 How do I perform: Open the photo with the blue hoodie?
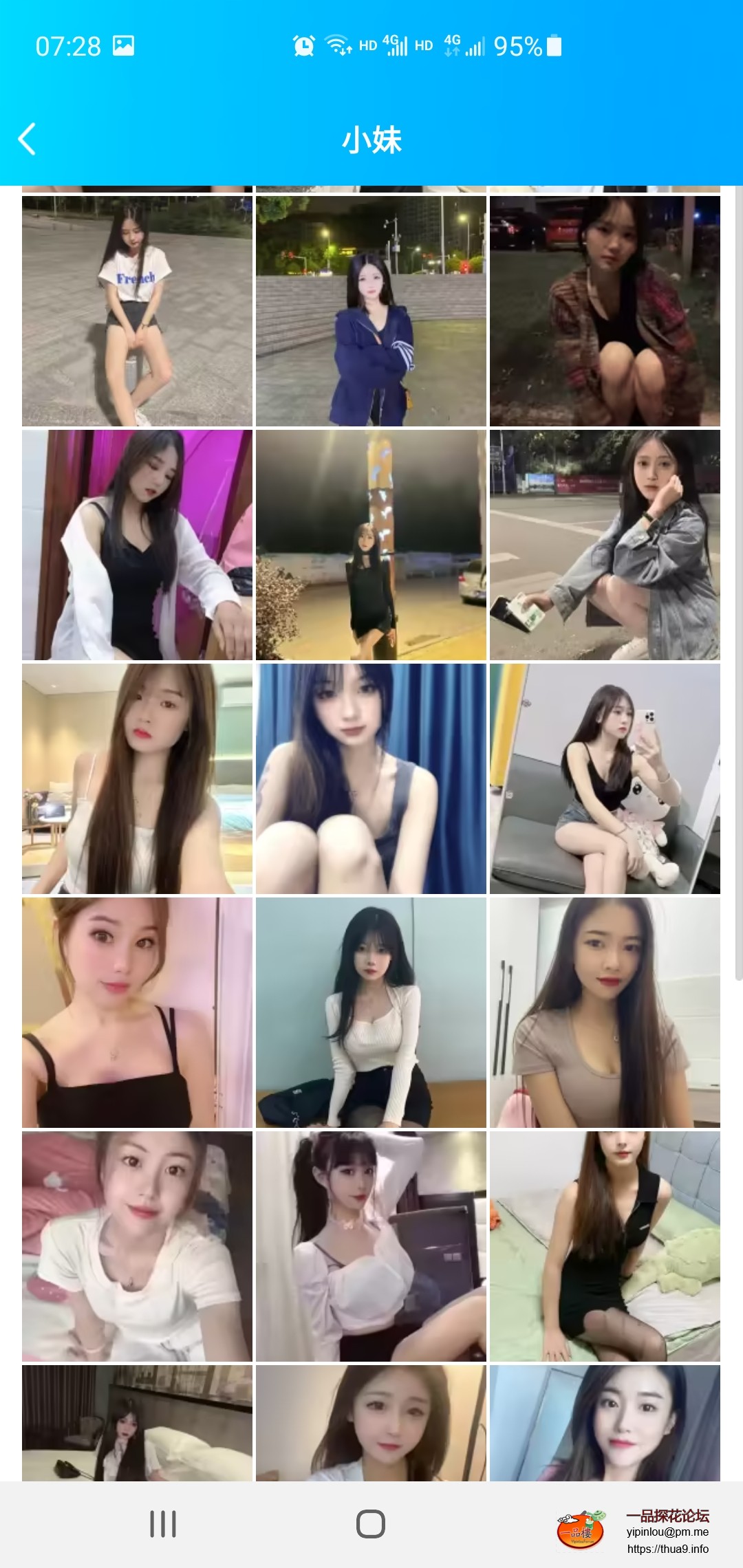point(371,311)
